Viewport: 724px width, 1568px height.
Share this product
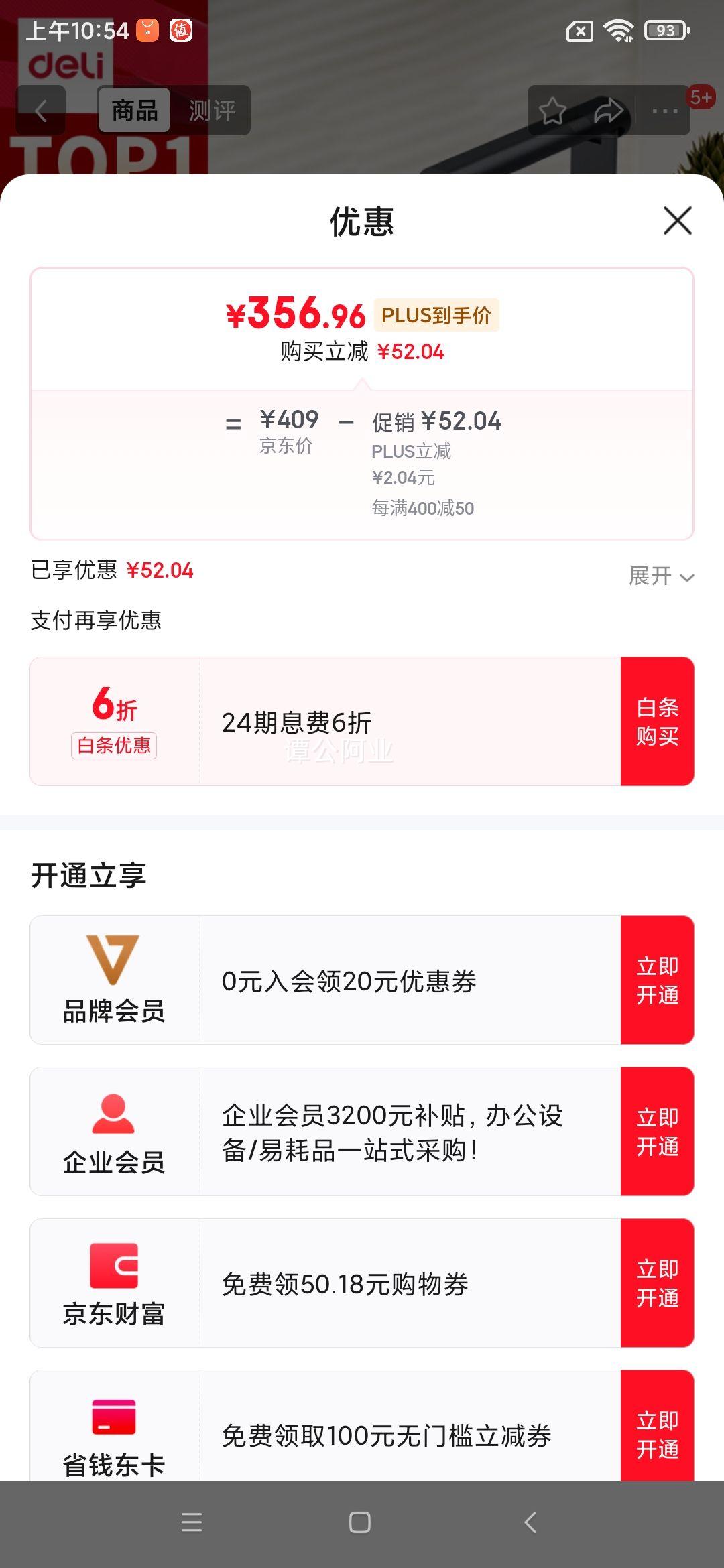(x=608, y=111)
